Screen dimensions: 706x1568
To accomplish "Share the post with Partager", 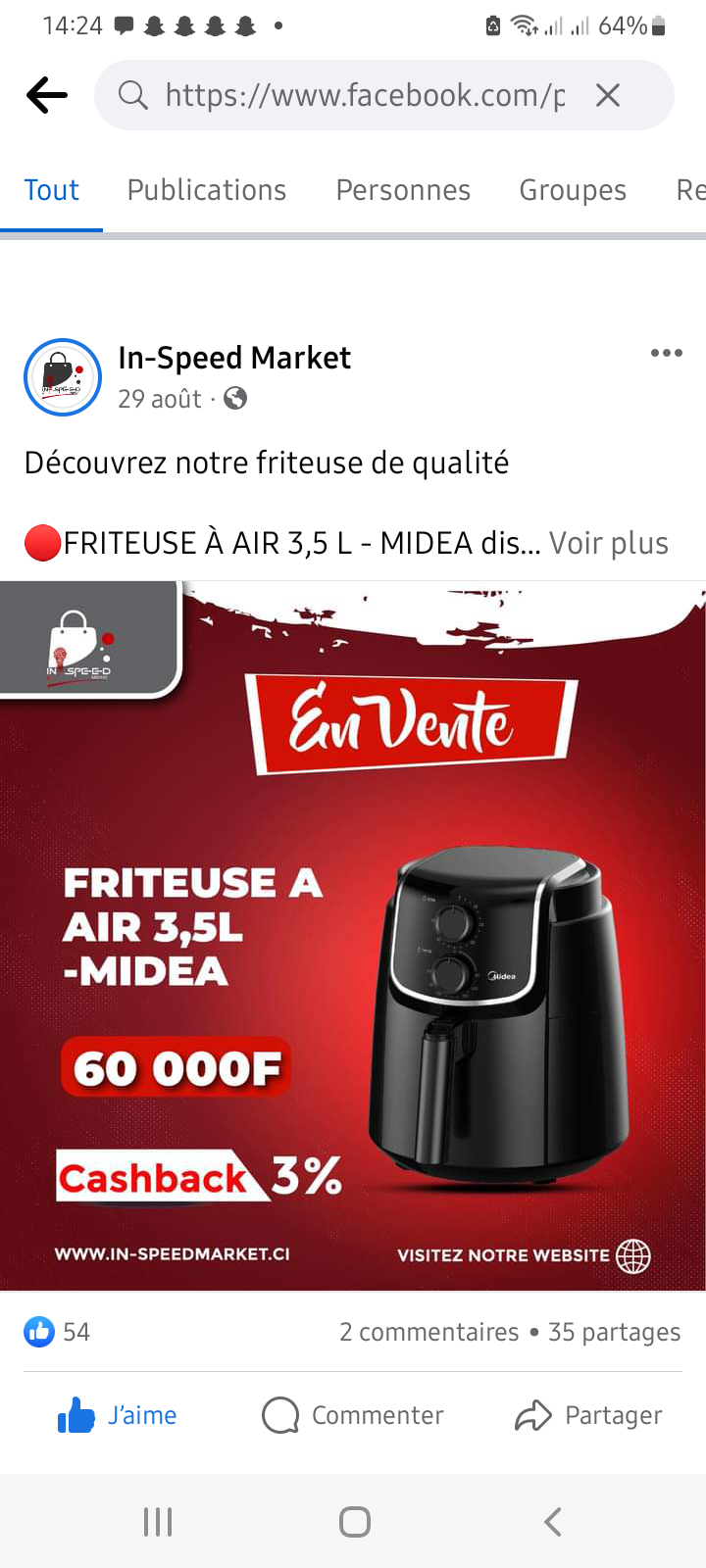I will click(588, 1415).
